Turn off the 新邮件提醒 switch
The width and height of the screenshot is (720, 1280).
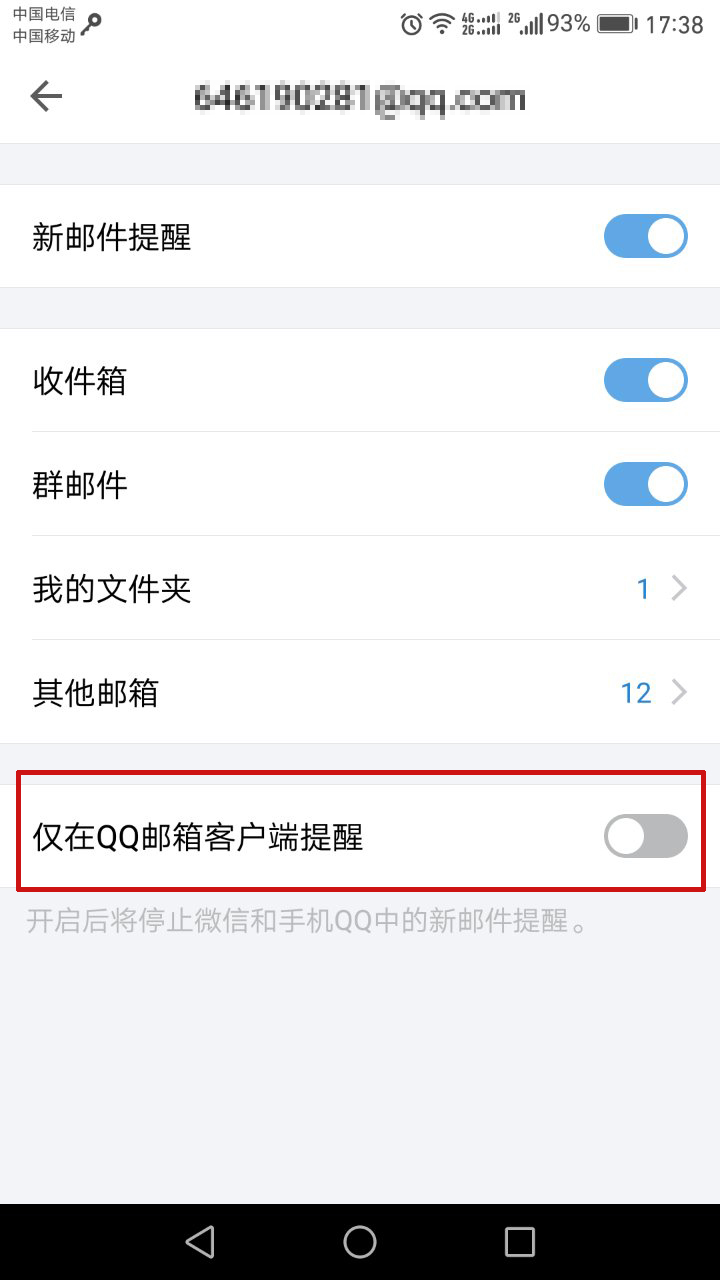pyautogui.click(x=645, y=237)
